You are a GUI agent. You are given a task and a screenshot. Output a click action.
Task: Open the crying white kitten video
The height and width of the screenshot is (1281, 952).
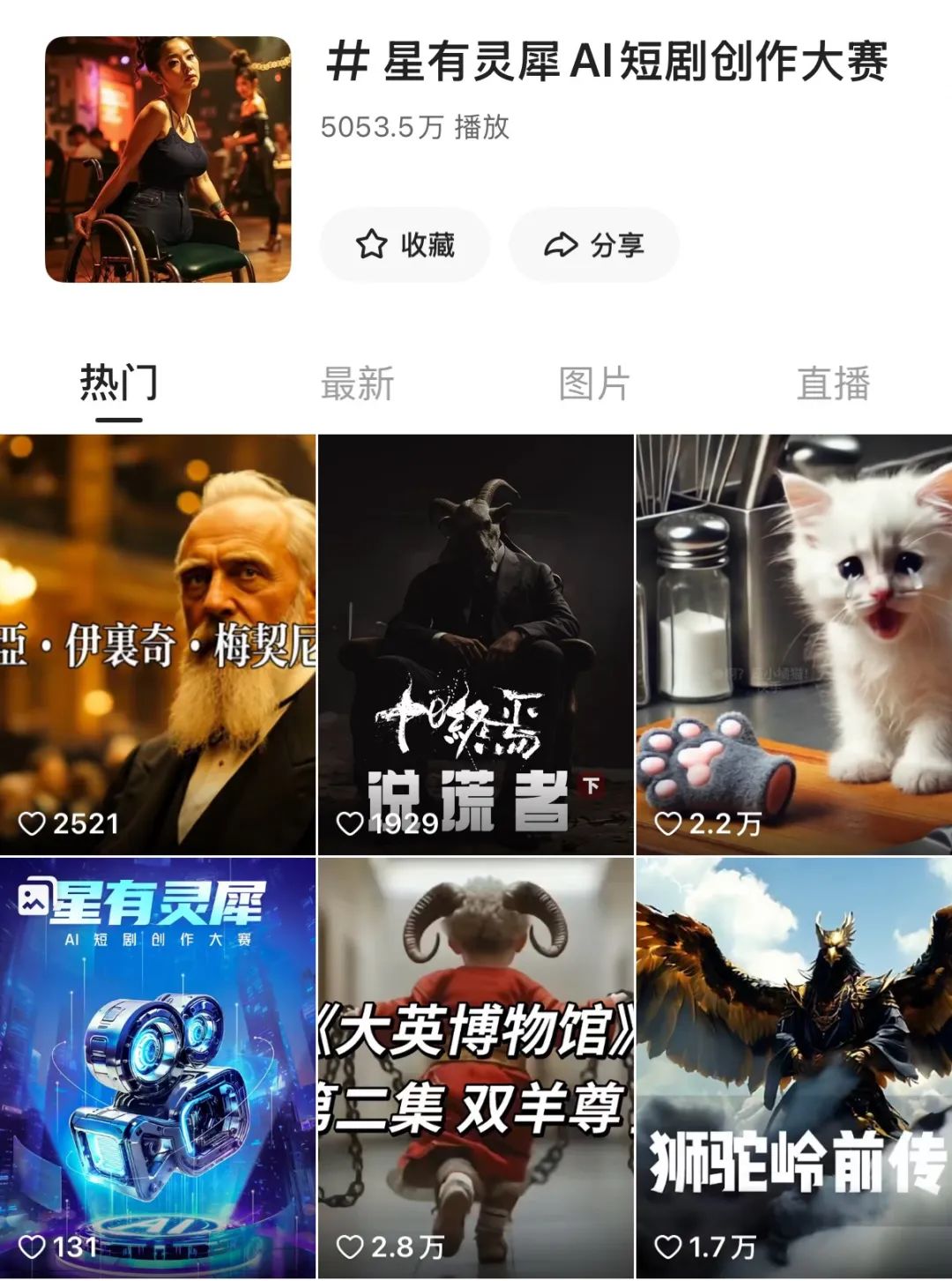pos(793,644)
